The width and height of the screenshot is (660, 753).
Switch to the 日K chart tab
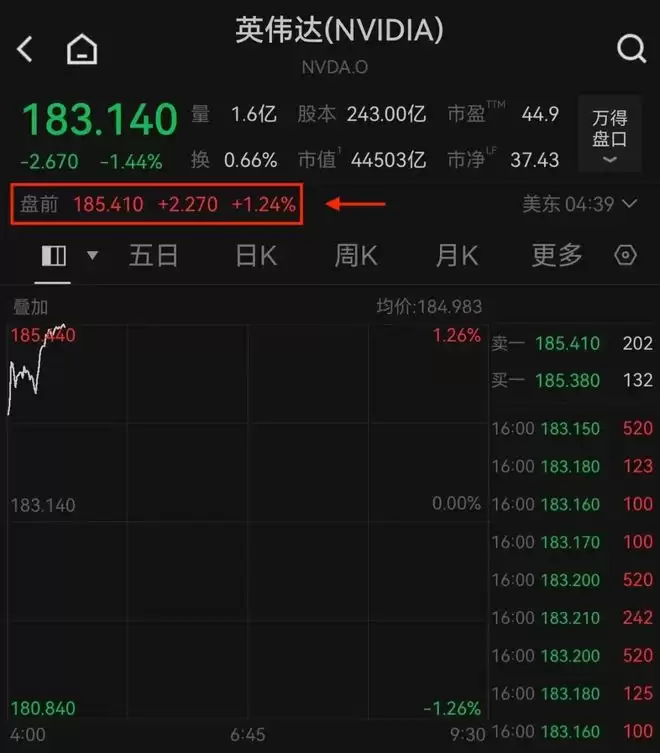point(255,256)
